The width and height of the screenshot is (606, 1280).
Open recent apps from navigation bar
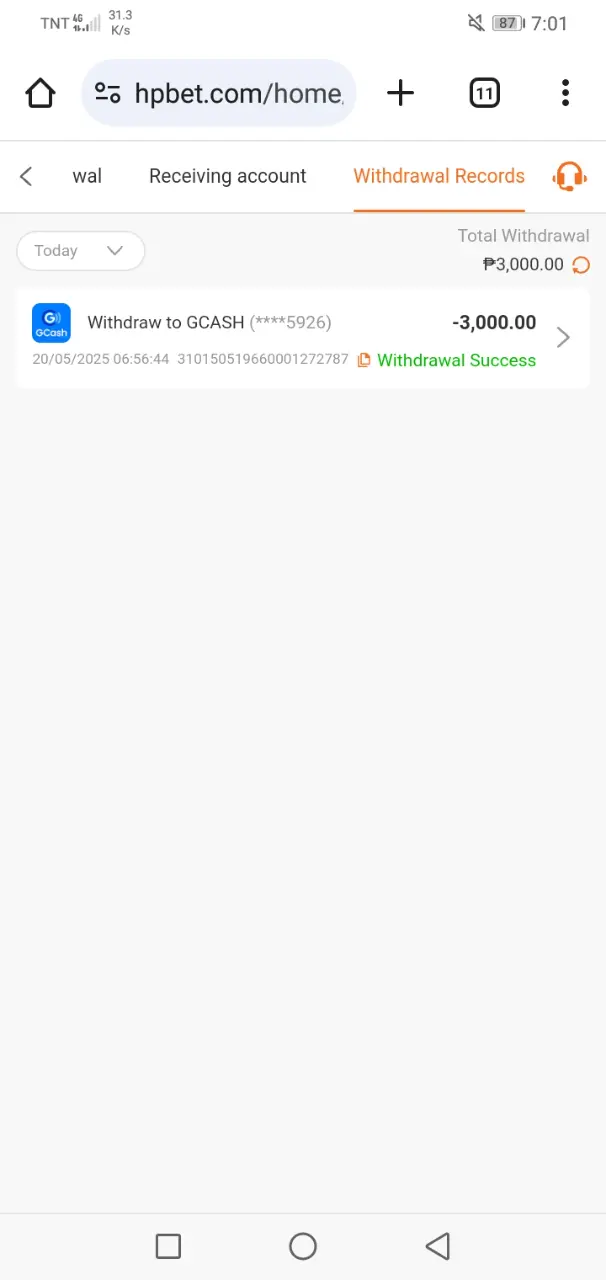point(168,1246)
